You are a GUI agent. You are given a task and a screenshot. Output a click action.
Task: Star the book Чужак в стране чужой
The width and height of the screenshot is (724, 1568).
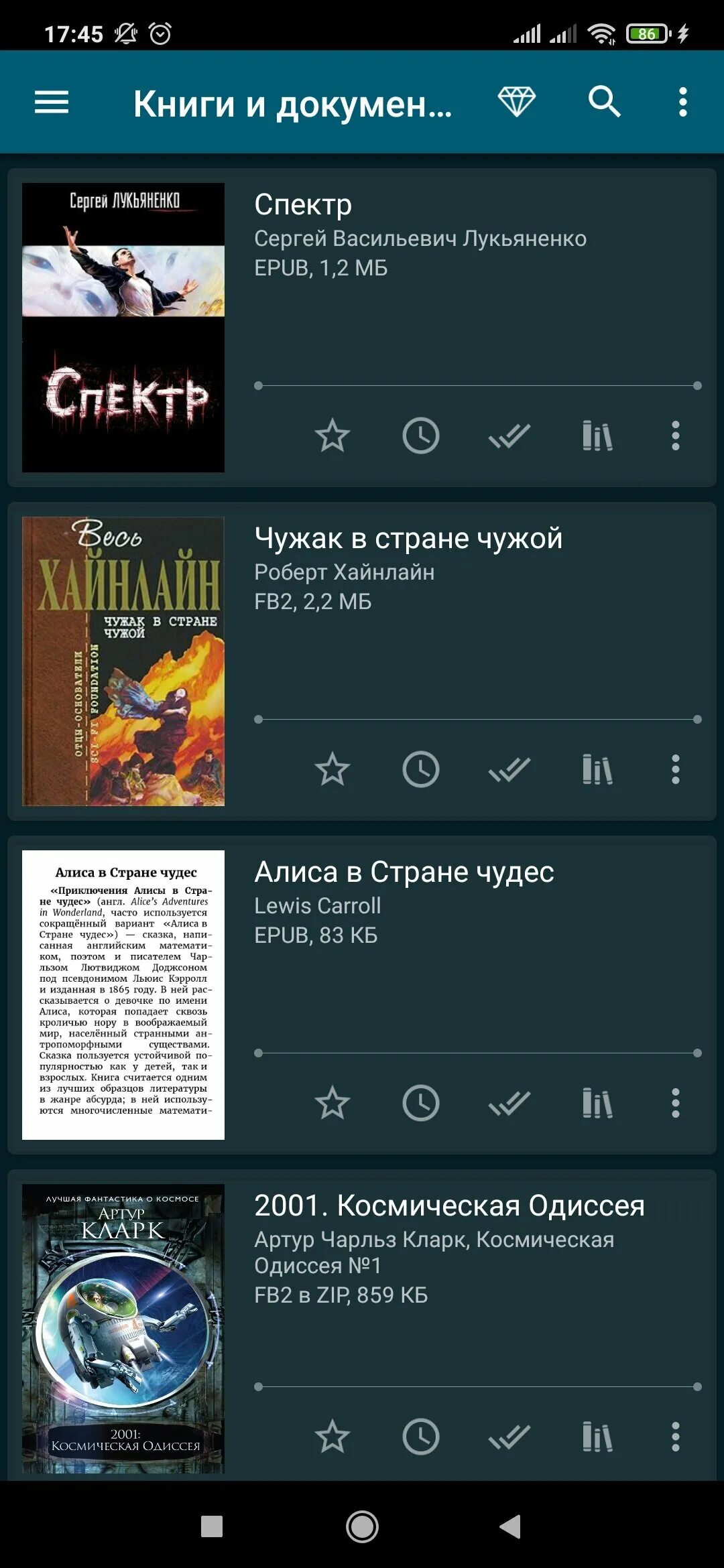[332, 769]
